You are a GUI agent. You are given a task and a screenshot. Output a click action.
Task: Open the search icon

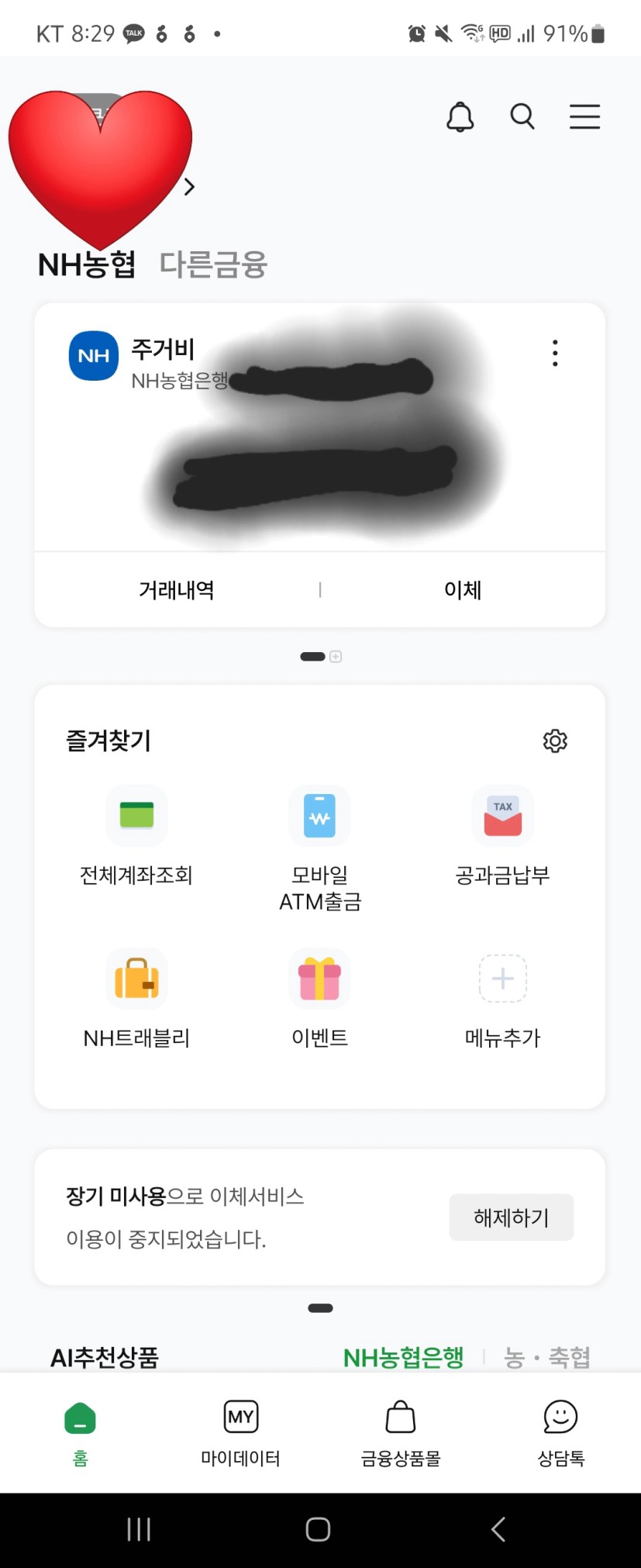(x=522, y=117)
